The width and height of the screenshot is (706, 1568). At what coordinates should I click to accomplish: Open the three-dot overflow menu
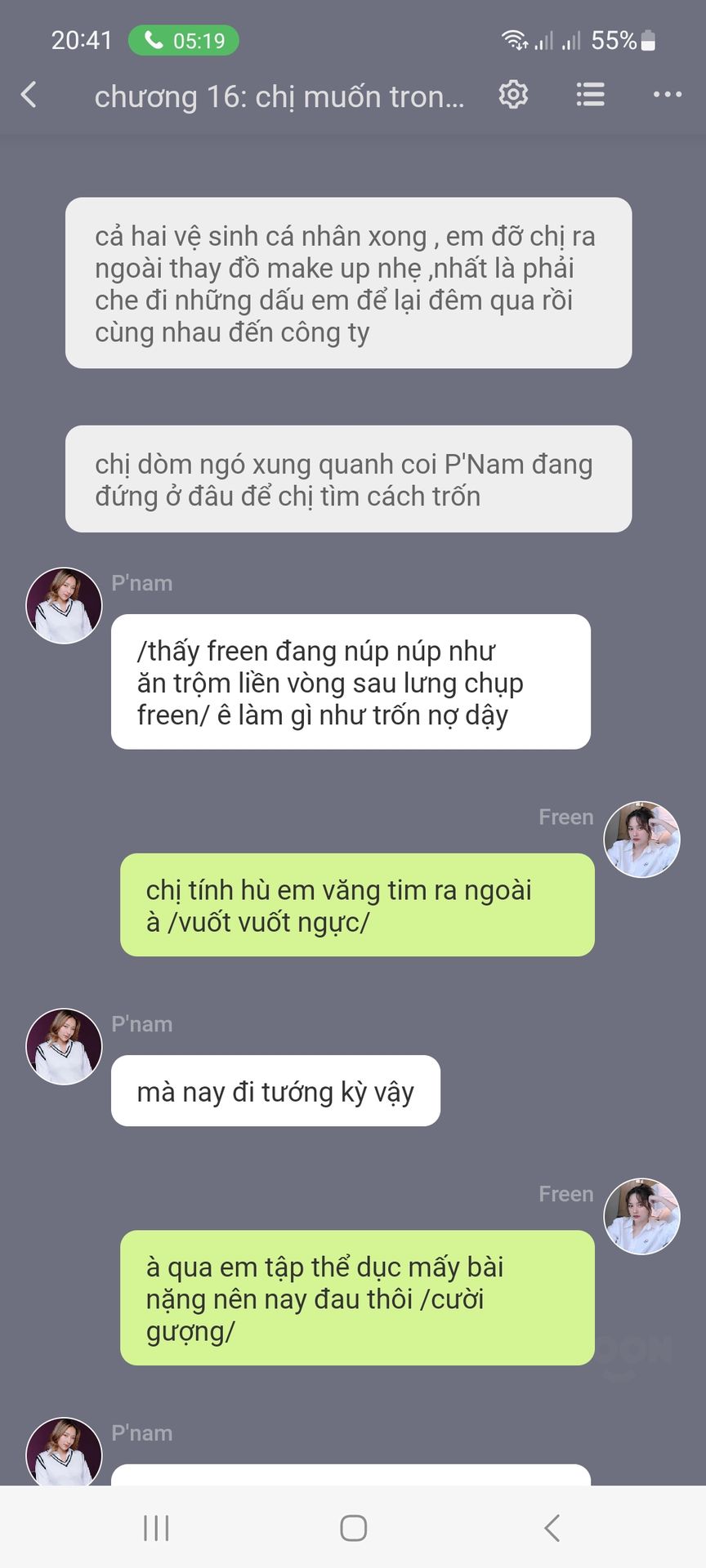tap(668, 95)
